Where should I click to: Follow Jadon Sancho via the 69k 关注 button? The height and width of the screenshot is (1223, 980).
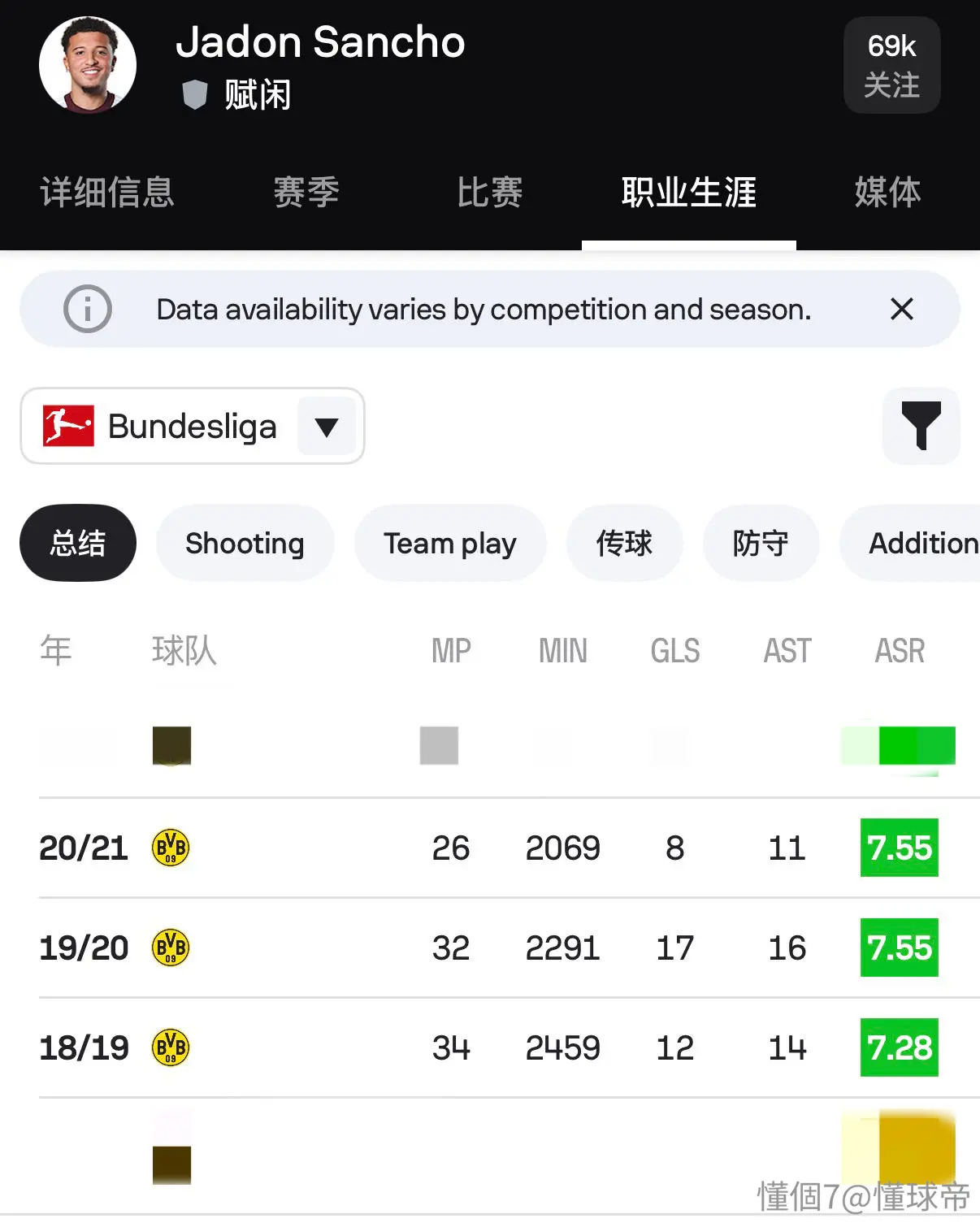click(891, 65)
